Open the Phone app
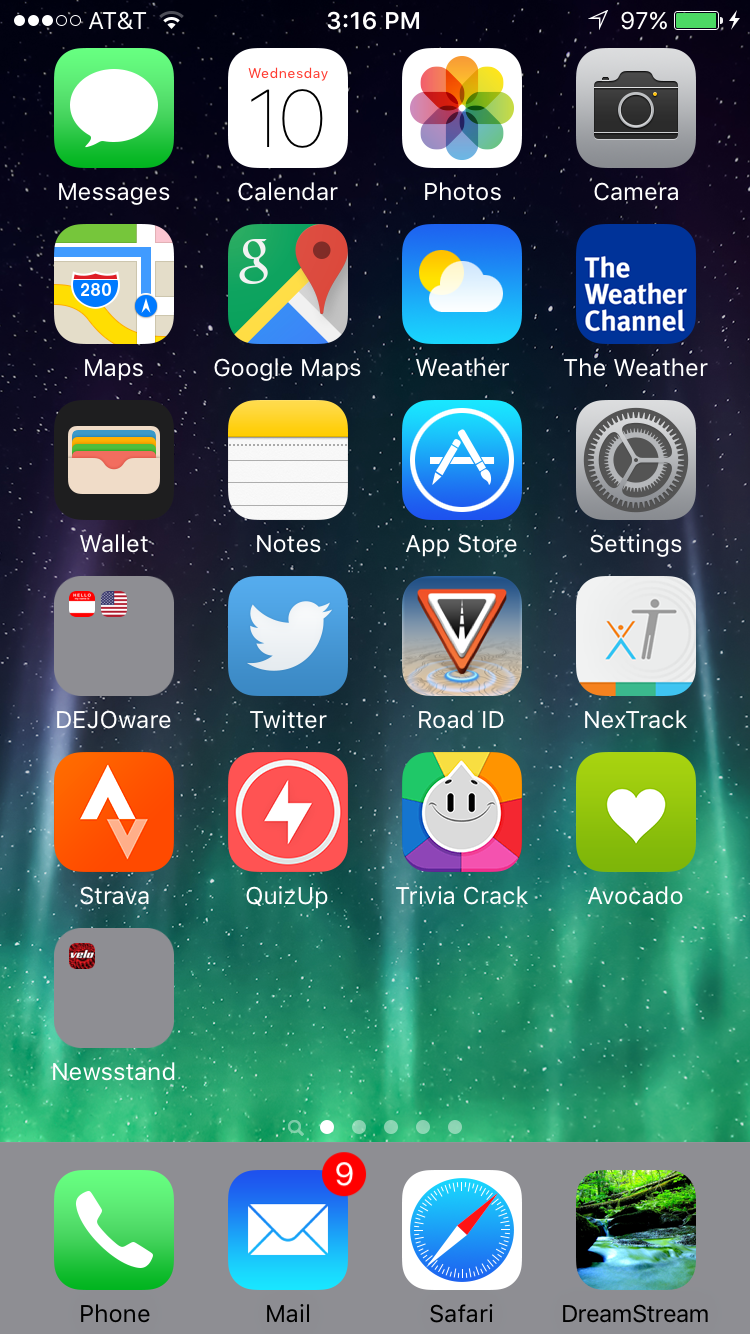The height and width of the screenshot is (1334, 750). 114,1230
